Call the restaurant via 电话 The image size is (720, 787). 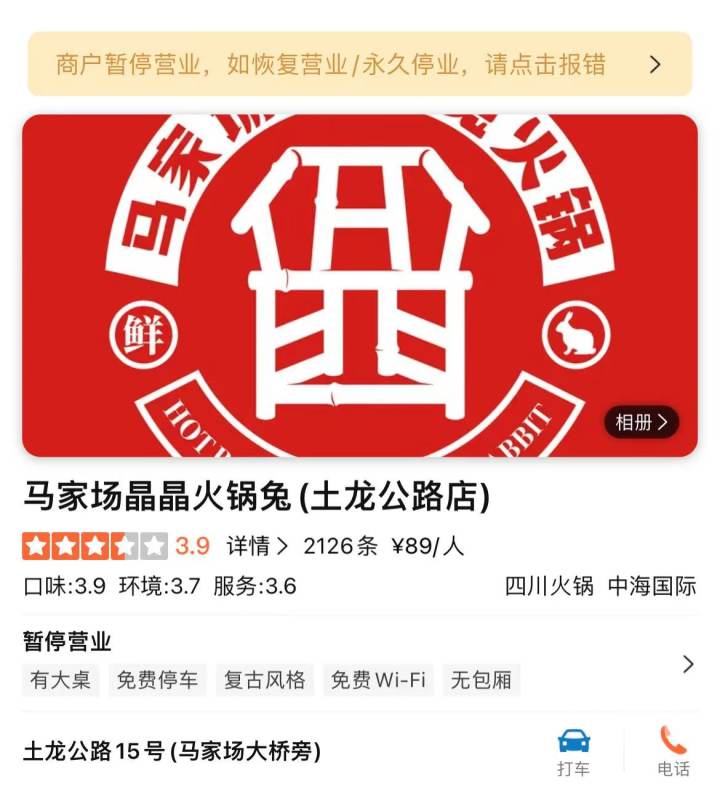coord(673,750)
